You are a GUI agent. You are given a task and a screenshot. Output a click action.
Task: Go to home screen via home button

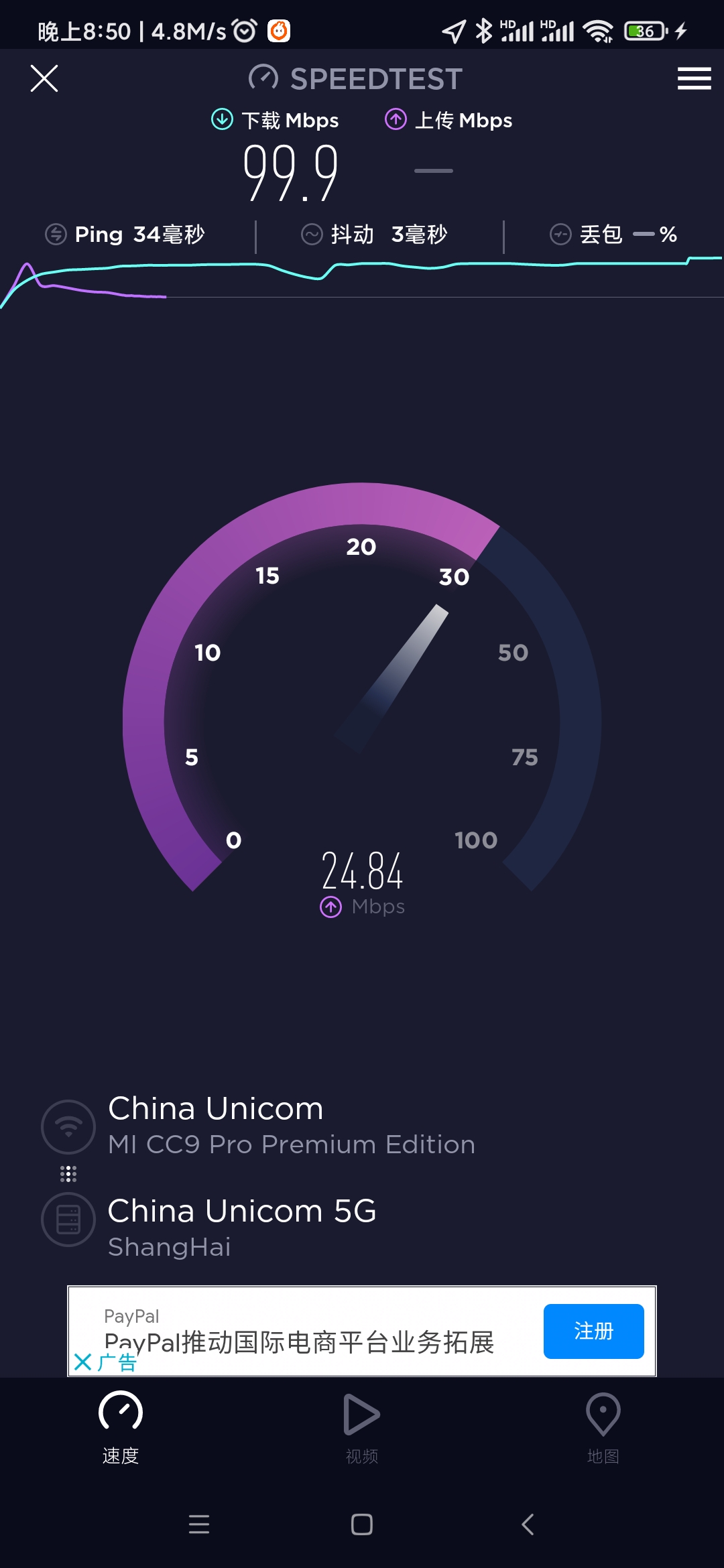pos(362,1524)
